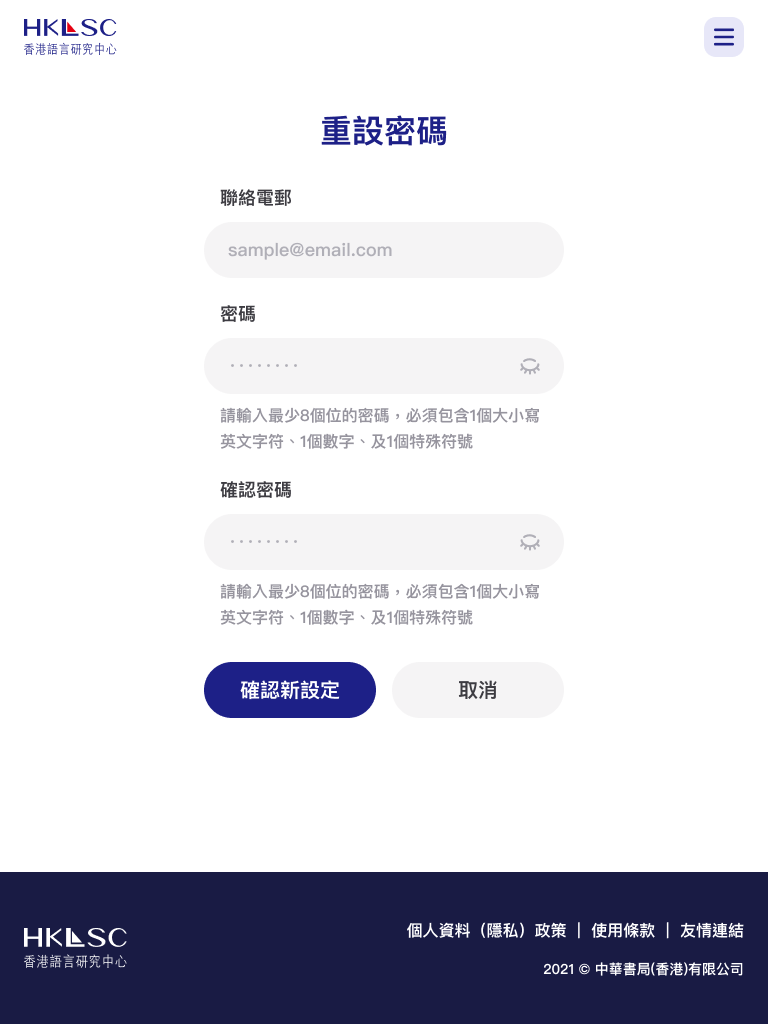Cancel with the 取消 button
Screen dimensions: 768x1024
click(x=478, y=690)
